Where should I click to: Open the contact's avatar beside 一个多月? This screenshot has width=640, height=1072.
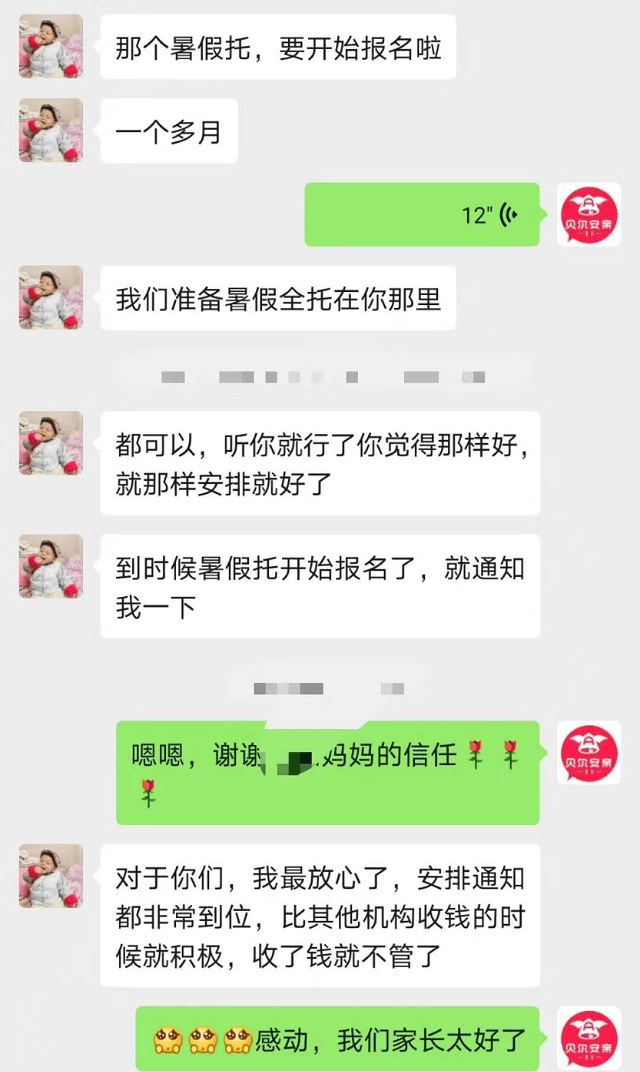(50, 130)
